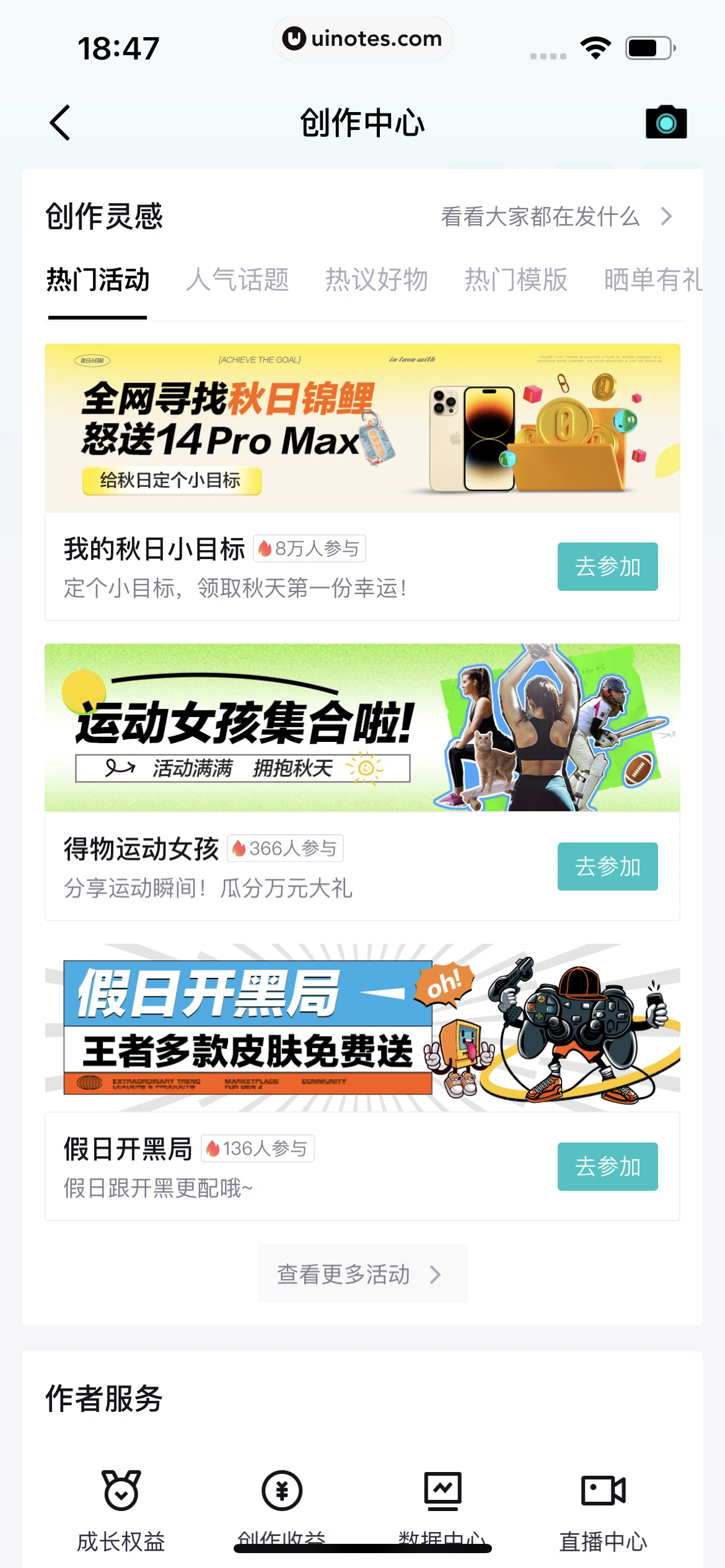Tap the 运动女孩集合啦 banner image
The height and width of the screenshot is (1568, 725).
pos(362,728)
